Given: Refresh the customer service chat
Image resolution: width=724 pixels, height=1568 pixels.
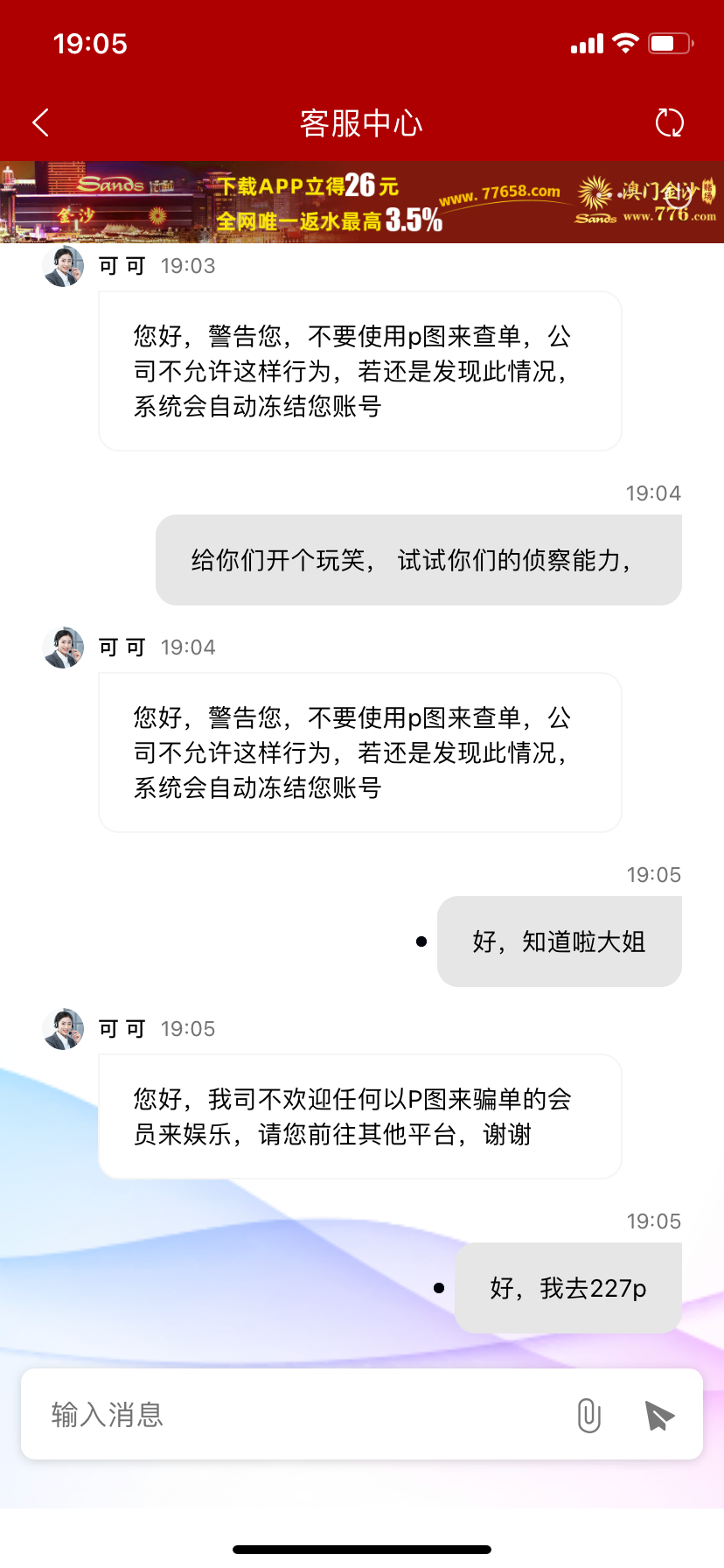Looking at the screenshot, I should 670,122.
